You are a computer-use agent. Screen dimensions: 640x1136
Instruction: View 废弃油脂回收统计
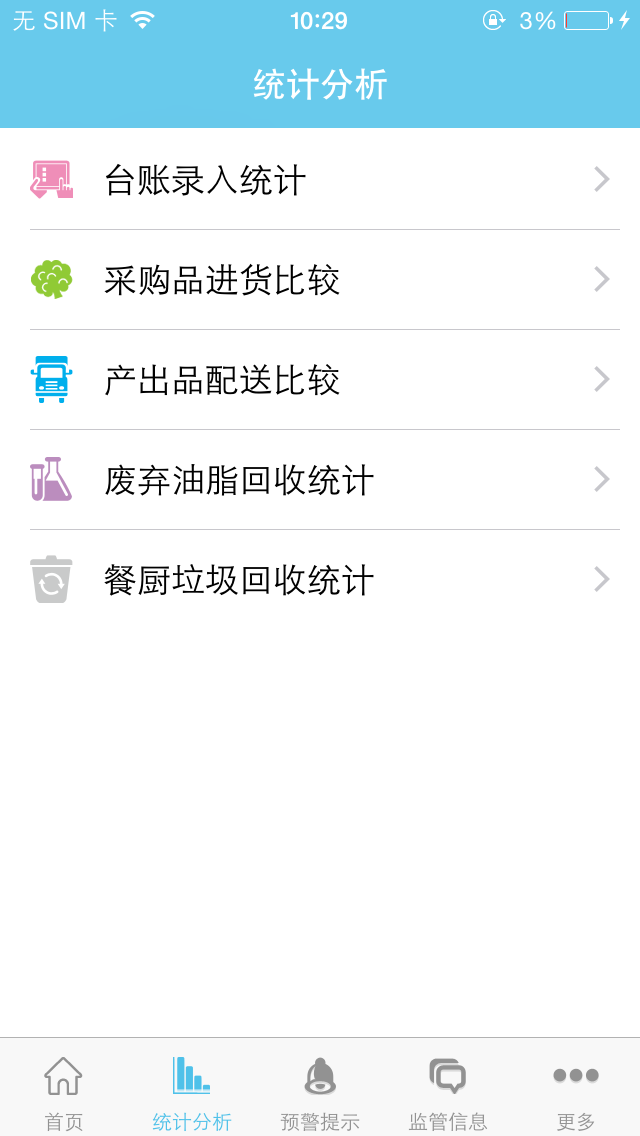pos(320,480)
